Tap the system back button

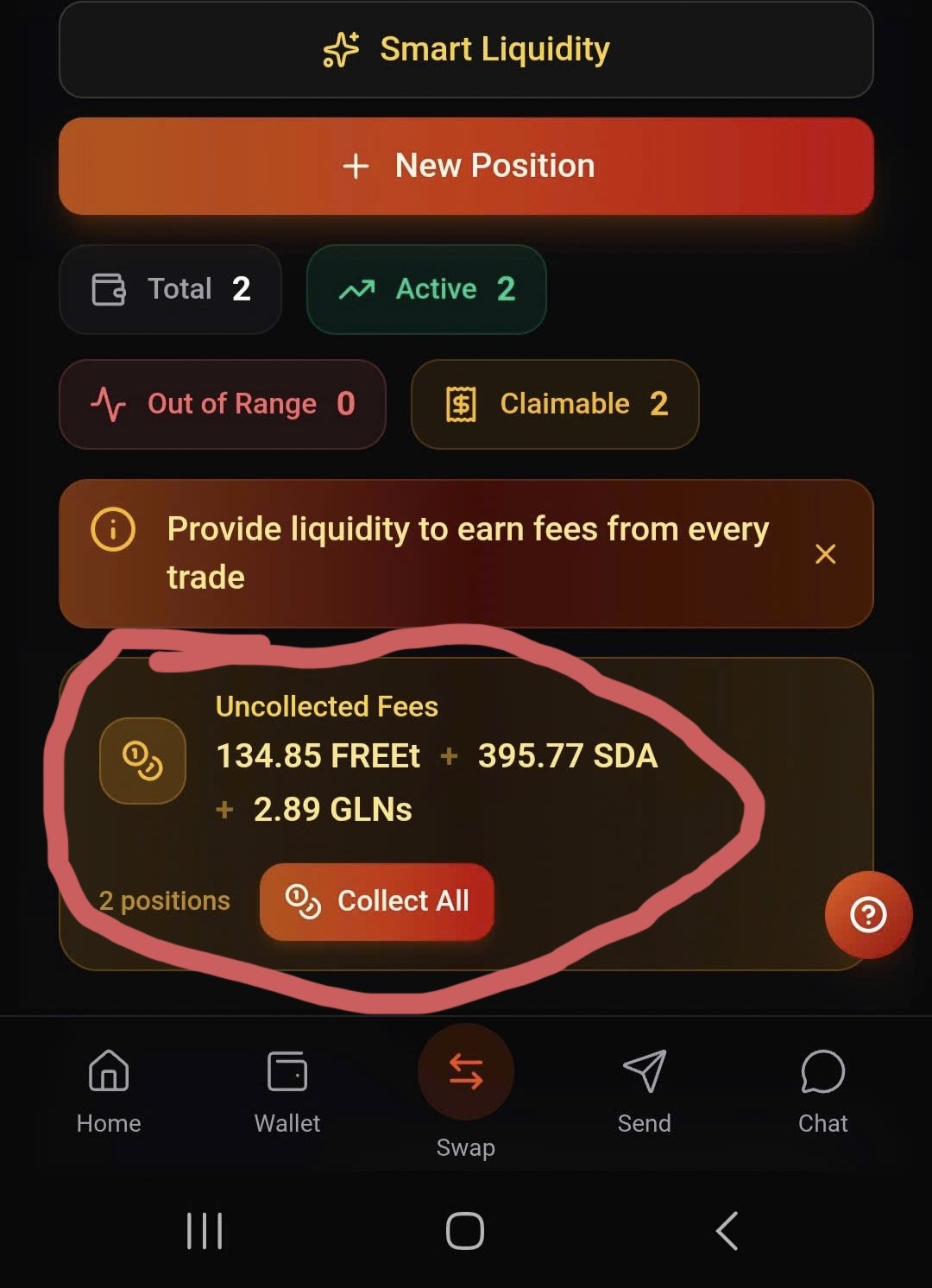[x=727, y=1230]
